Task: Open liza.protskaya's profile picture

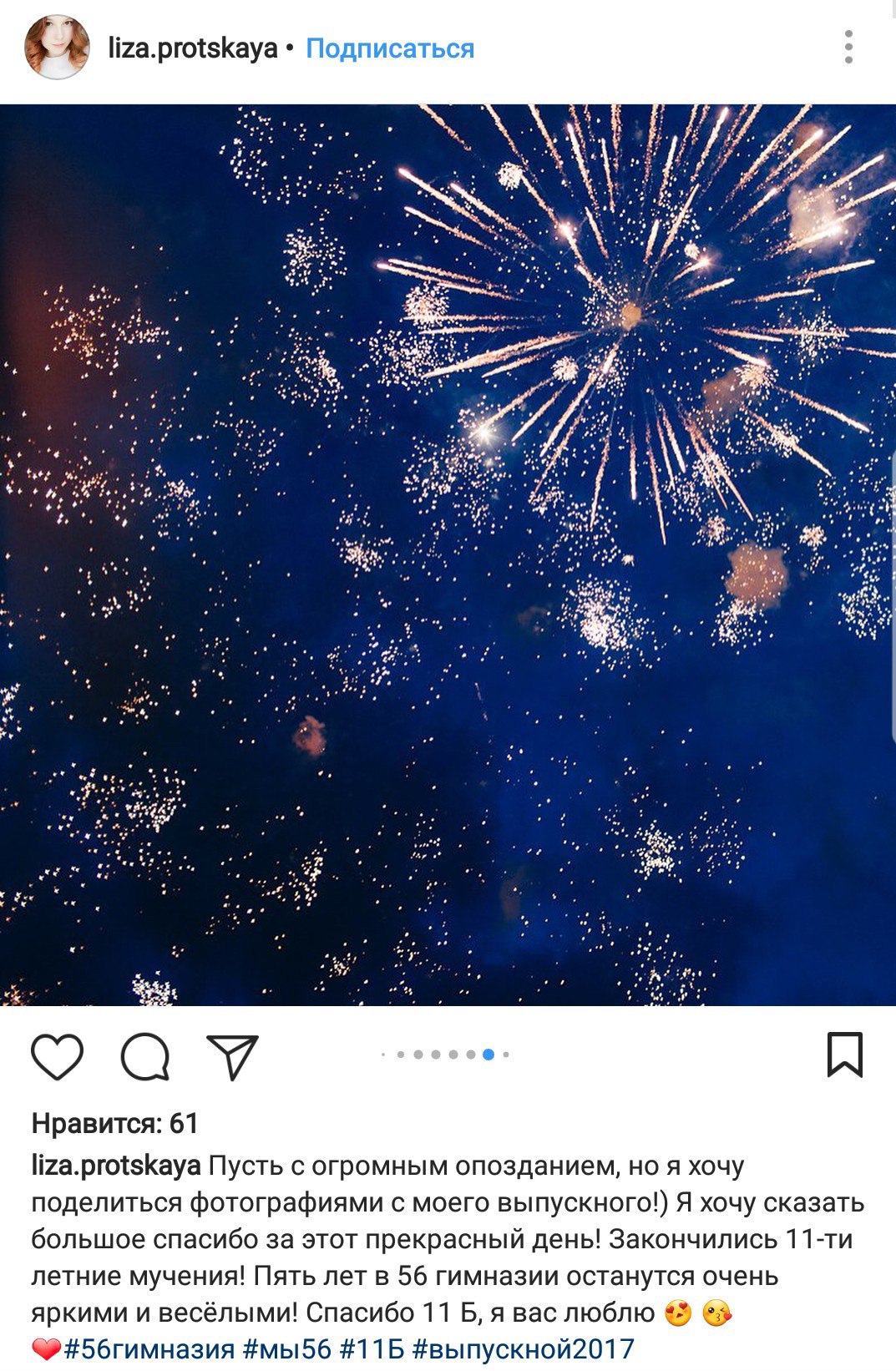Action: 57,48
